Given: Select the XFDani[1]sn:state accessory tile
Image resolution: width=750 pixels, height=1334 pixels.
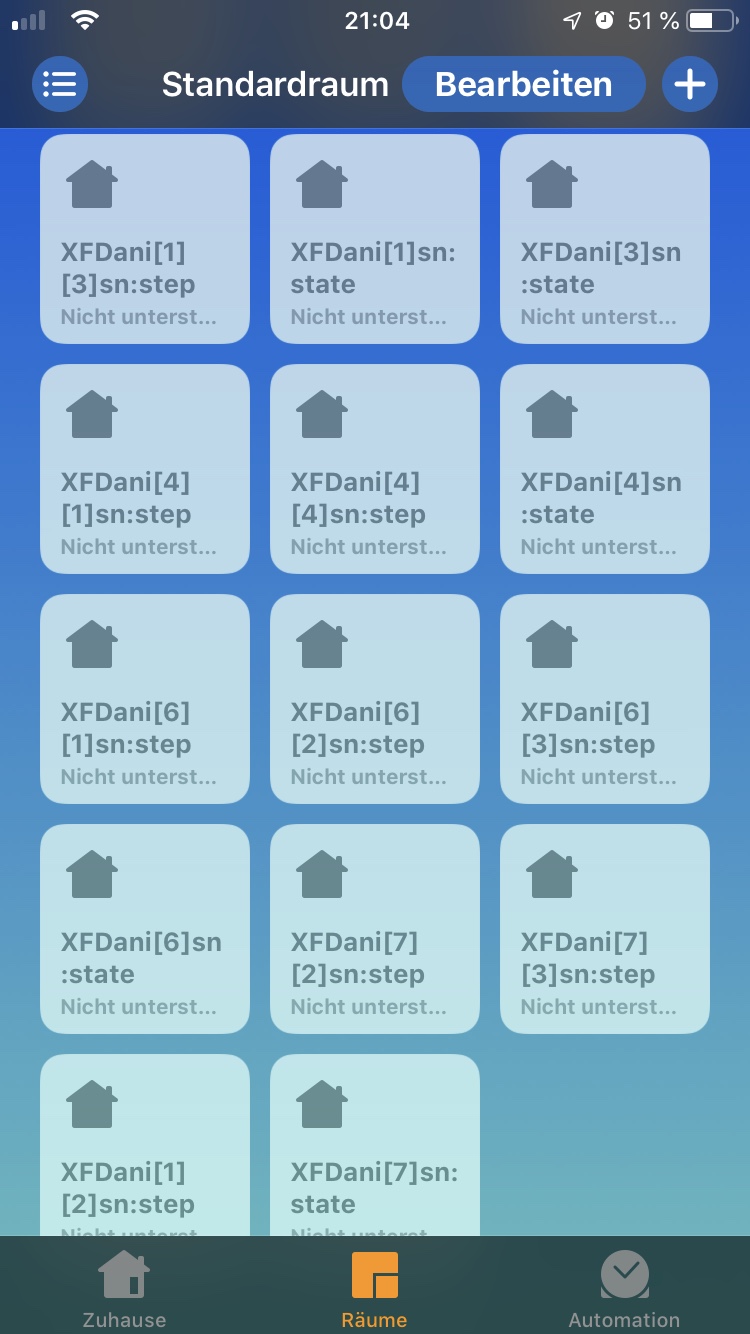Looking at the screenshot, I should click(x=375, y=239).
